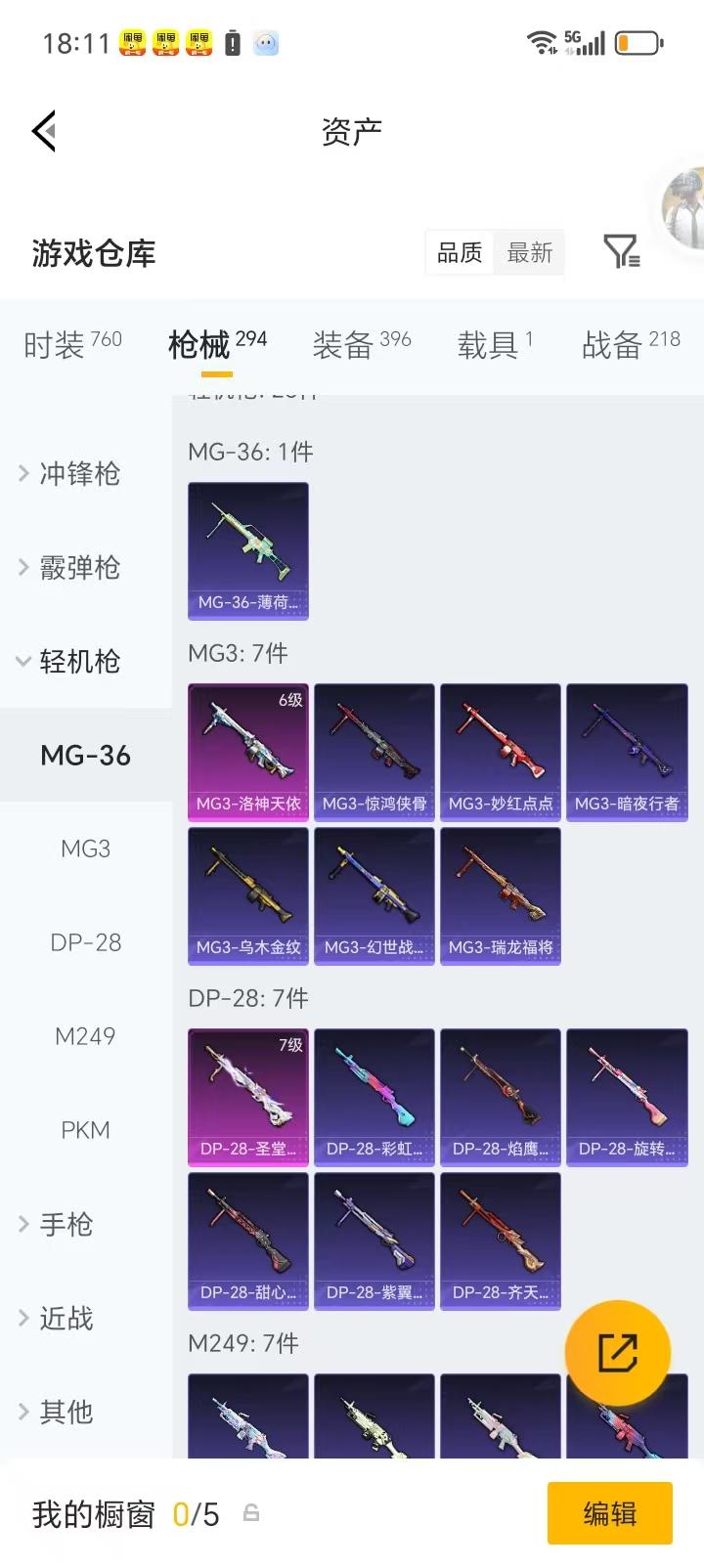Tap the lock icon next to 我的橱窗
Image resolution: width=704 pixels, height=1568 pixels.
[x=252, y=1513]
